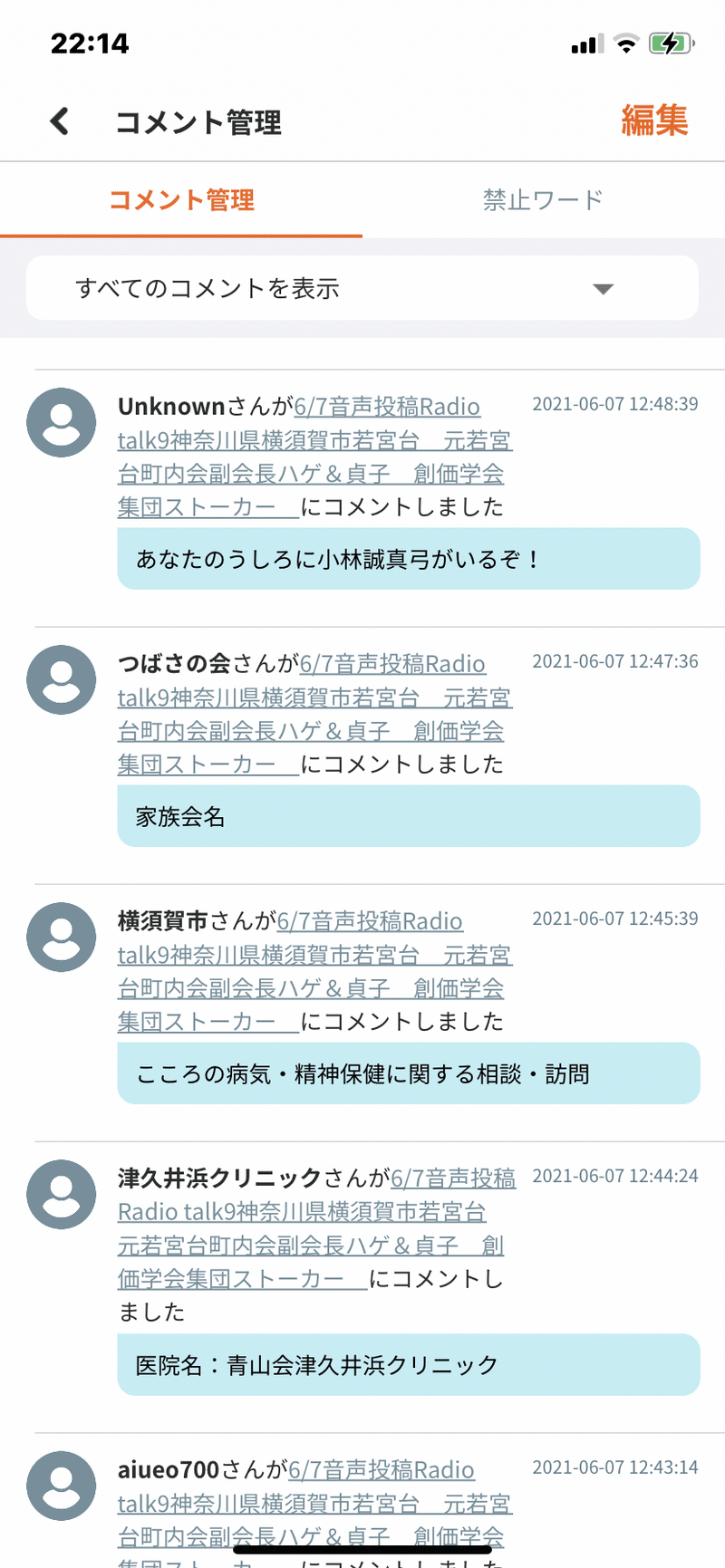Open the post link in つばさの会's comment
This screenshot has height=1568, width=725.
tap(314, 715)
